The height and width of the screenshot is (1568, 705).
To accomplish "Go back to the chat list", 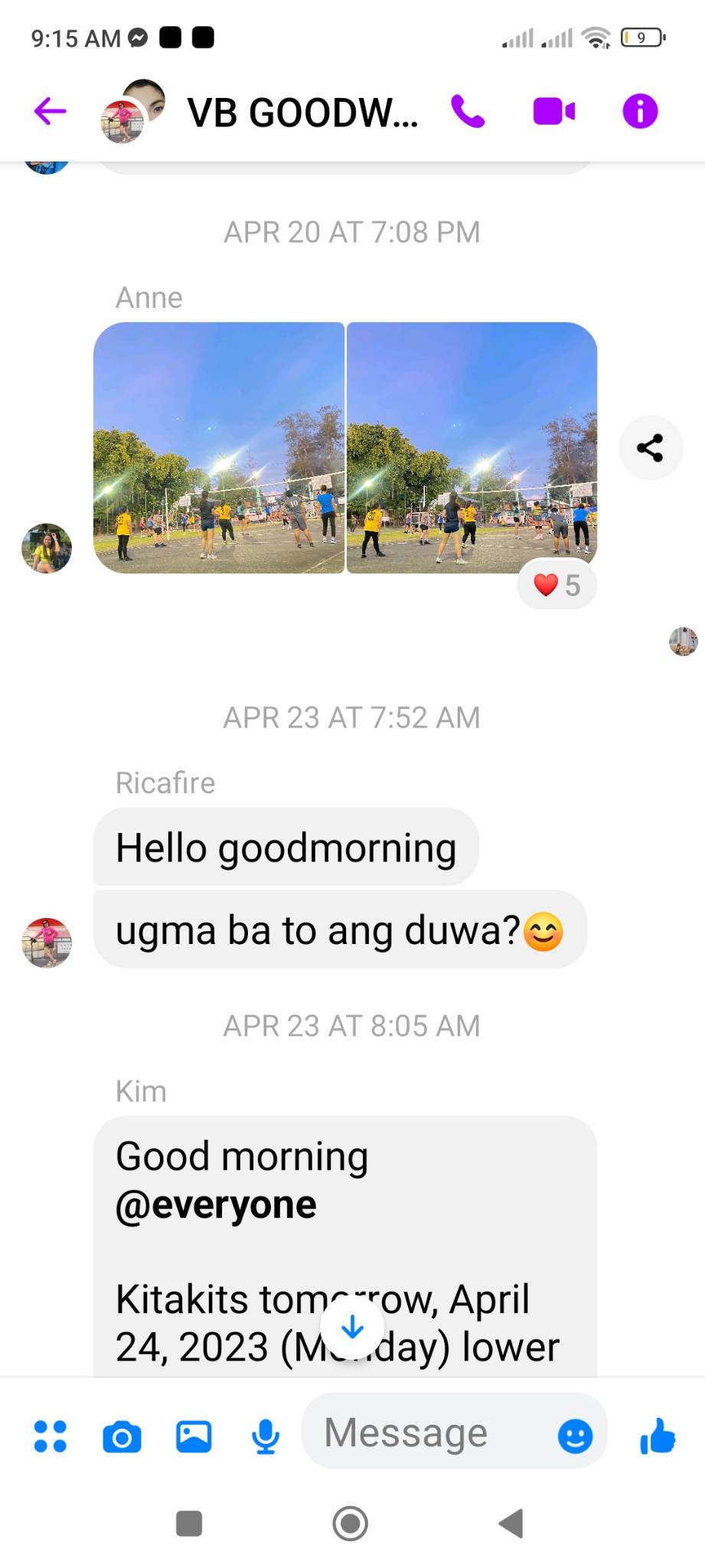I will 51,112.
